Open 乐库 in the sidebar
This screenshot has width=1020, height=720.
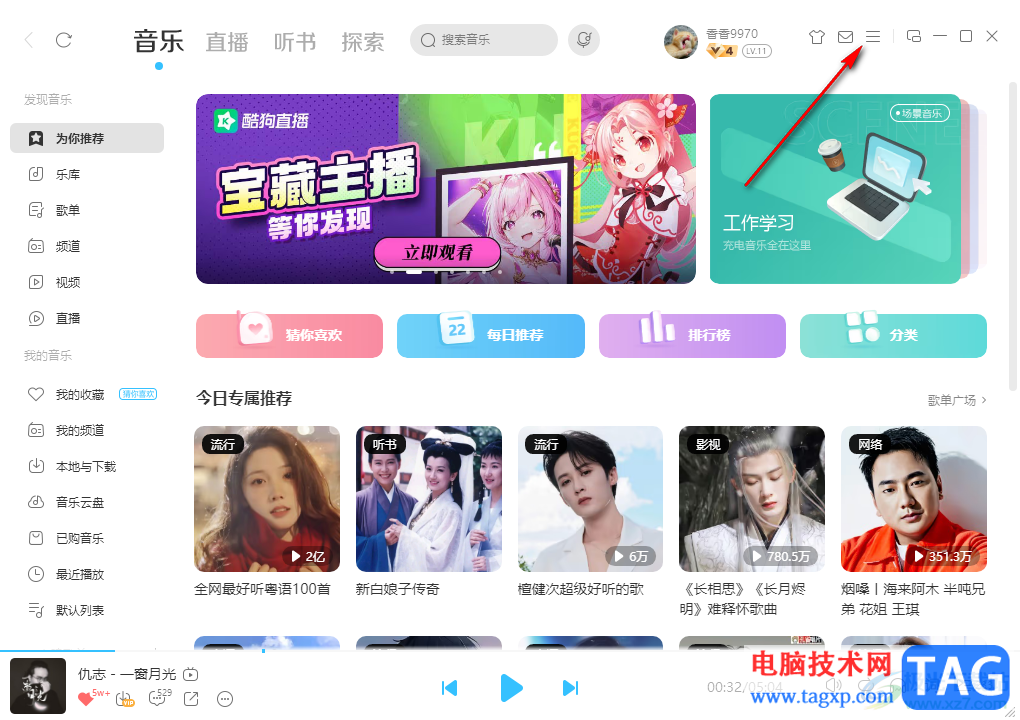click(x=68, y=174)
